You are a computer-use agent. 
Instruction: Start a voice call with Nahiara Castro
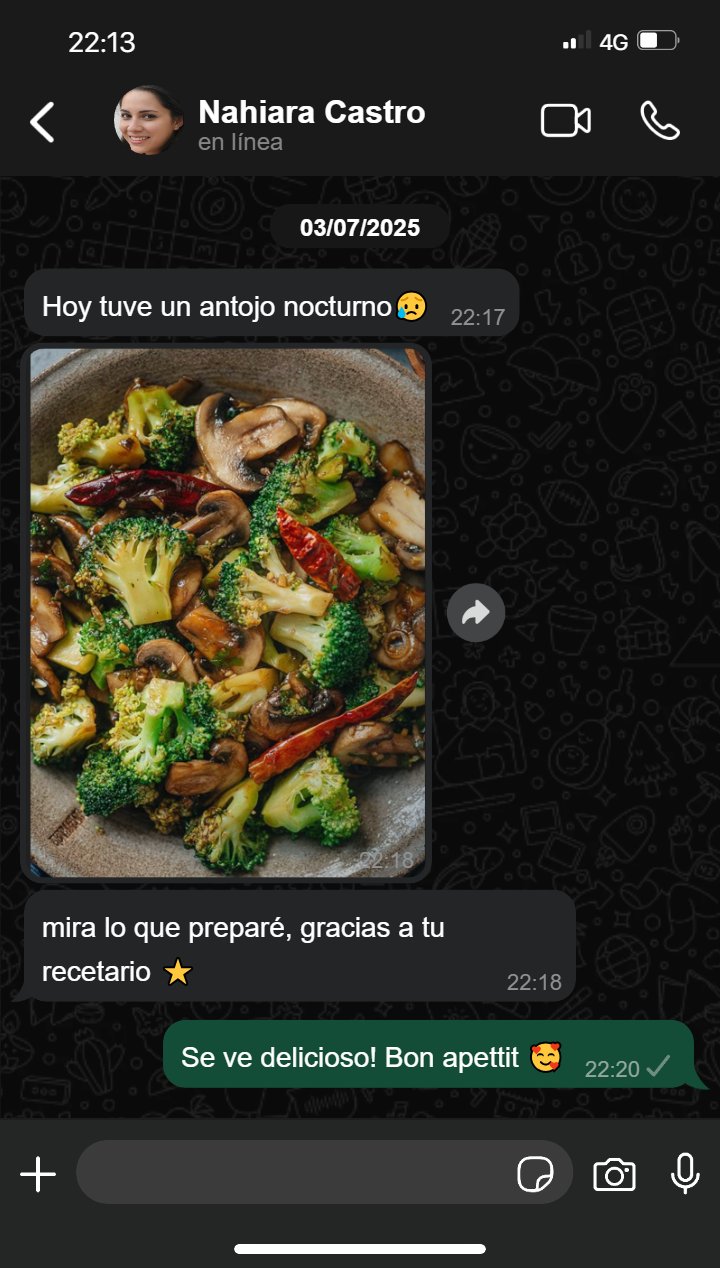tap(659, 121)
